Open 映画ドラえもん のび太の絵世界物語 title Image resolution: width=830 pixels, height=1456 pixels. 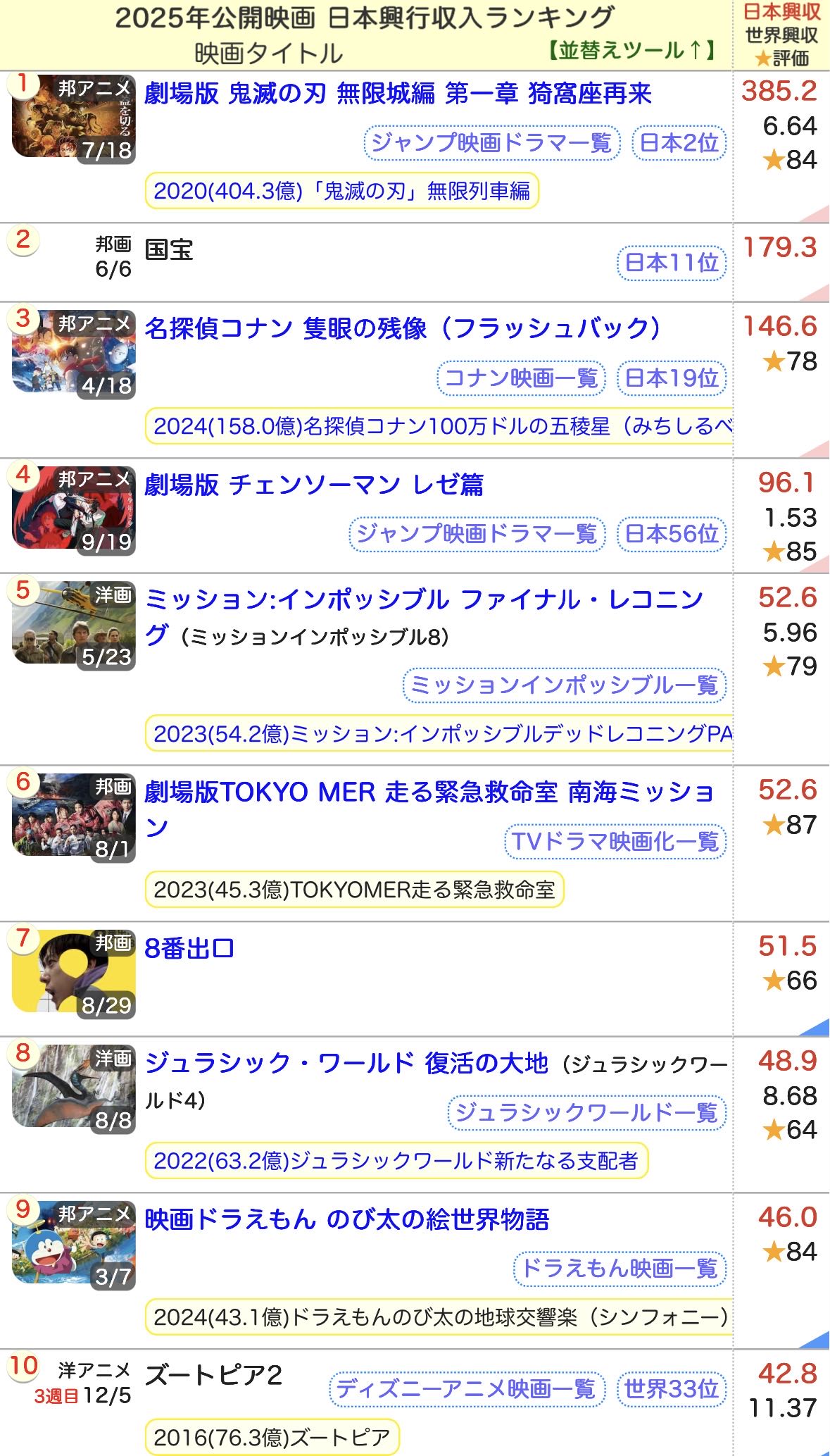click(346, 1219)
